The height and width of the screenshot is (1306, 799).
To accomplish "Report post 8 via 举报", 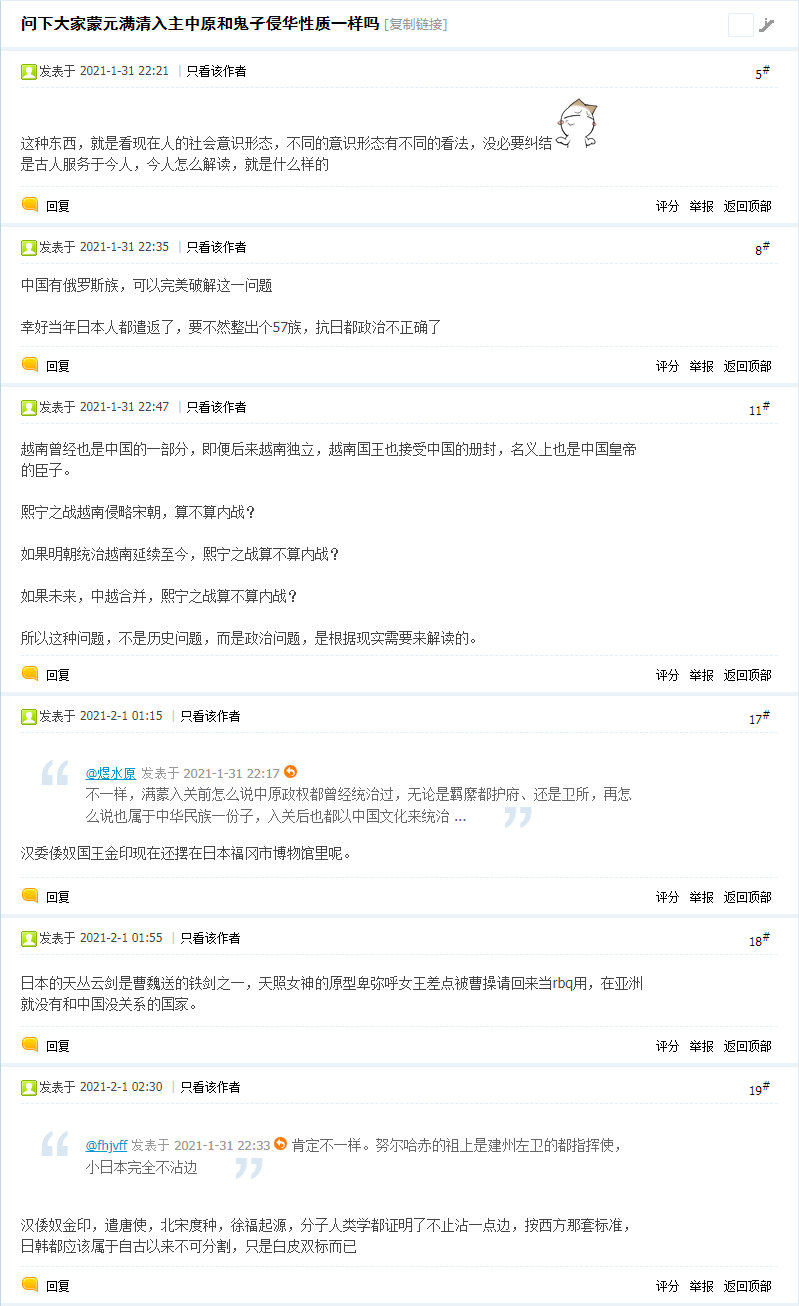I will tap(701, 366).
